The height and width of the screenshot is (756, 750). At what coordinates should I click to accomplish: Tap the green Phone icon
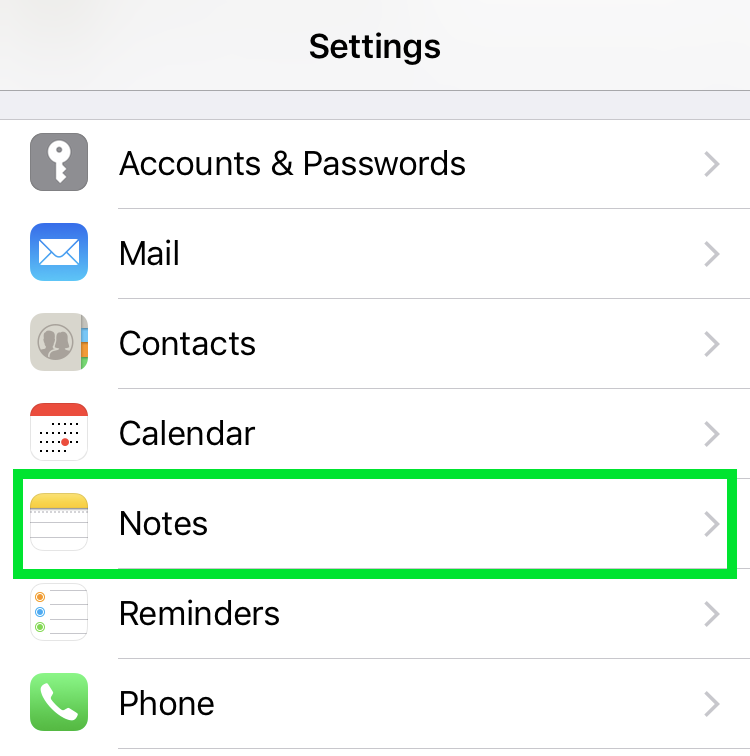coord(59,702)
